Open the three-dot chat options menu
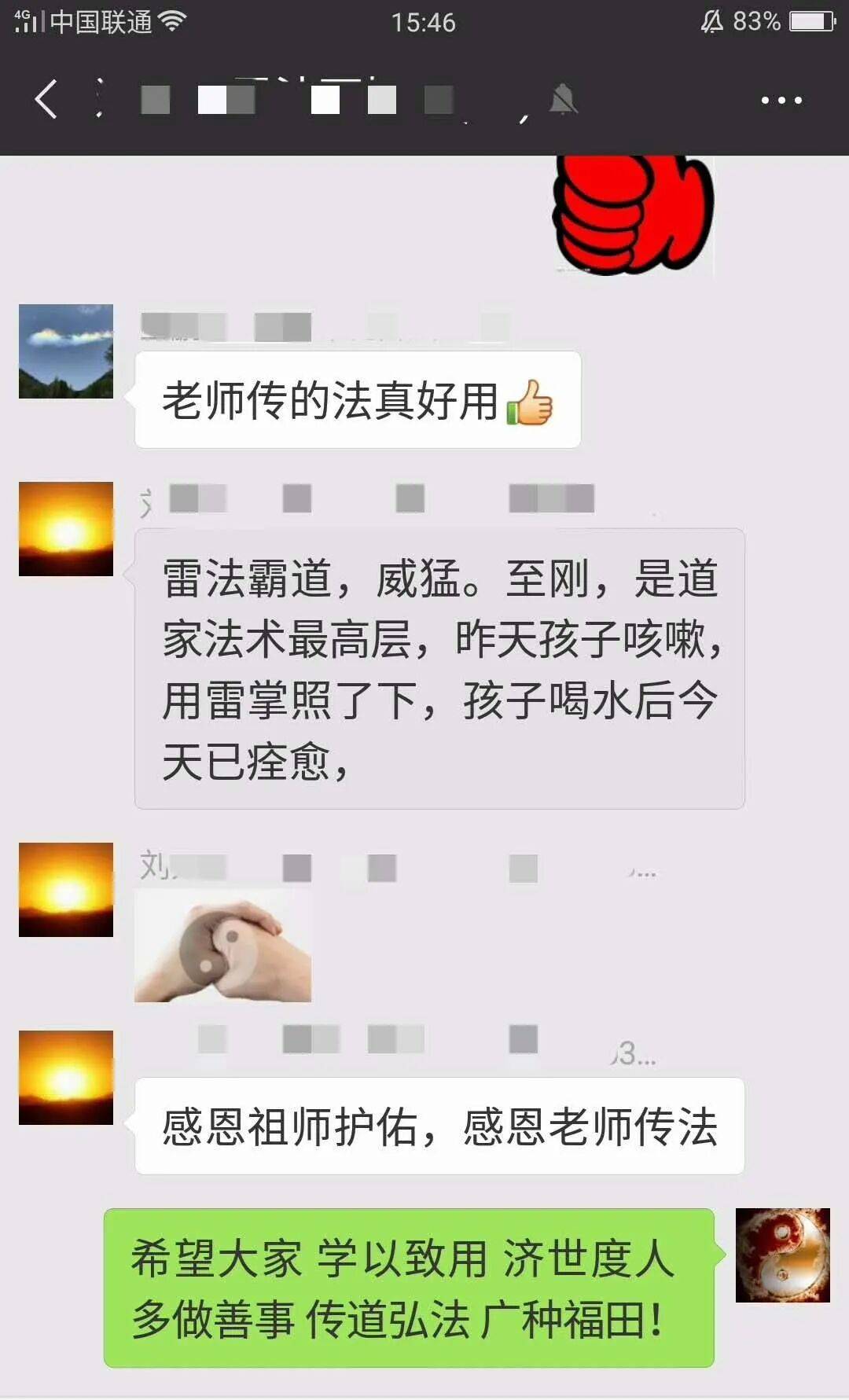The width and height of the screenshot is (849, 1400). coord(781,101)
